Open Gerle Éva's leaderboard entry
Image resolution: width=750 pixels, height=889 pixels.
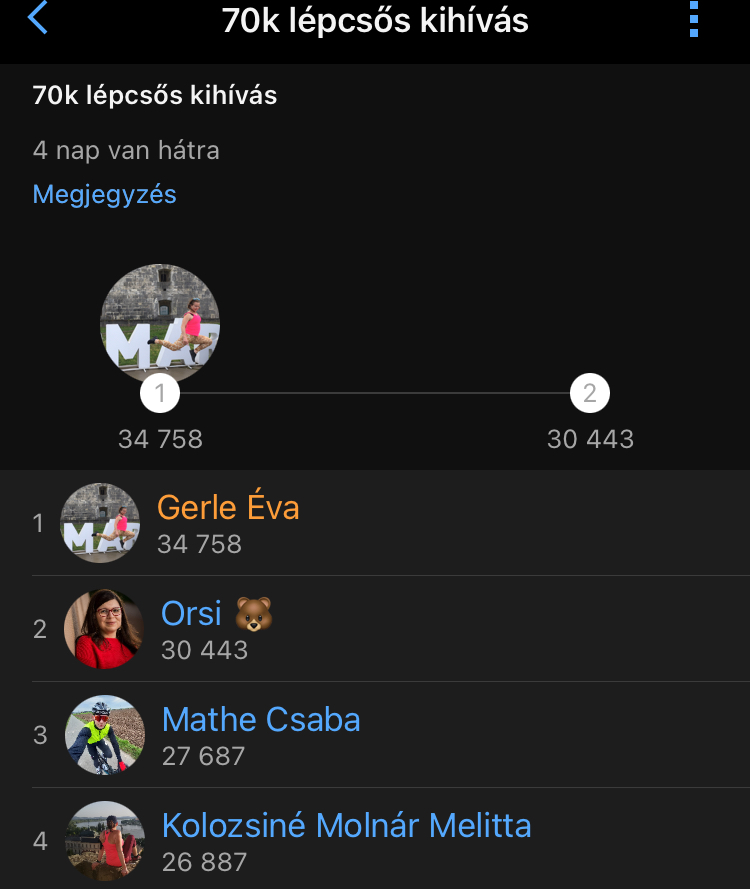228,523
